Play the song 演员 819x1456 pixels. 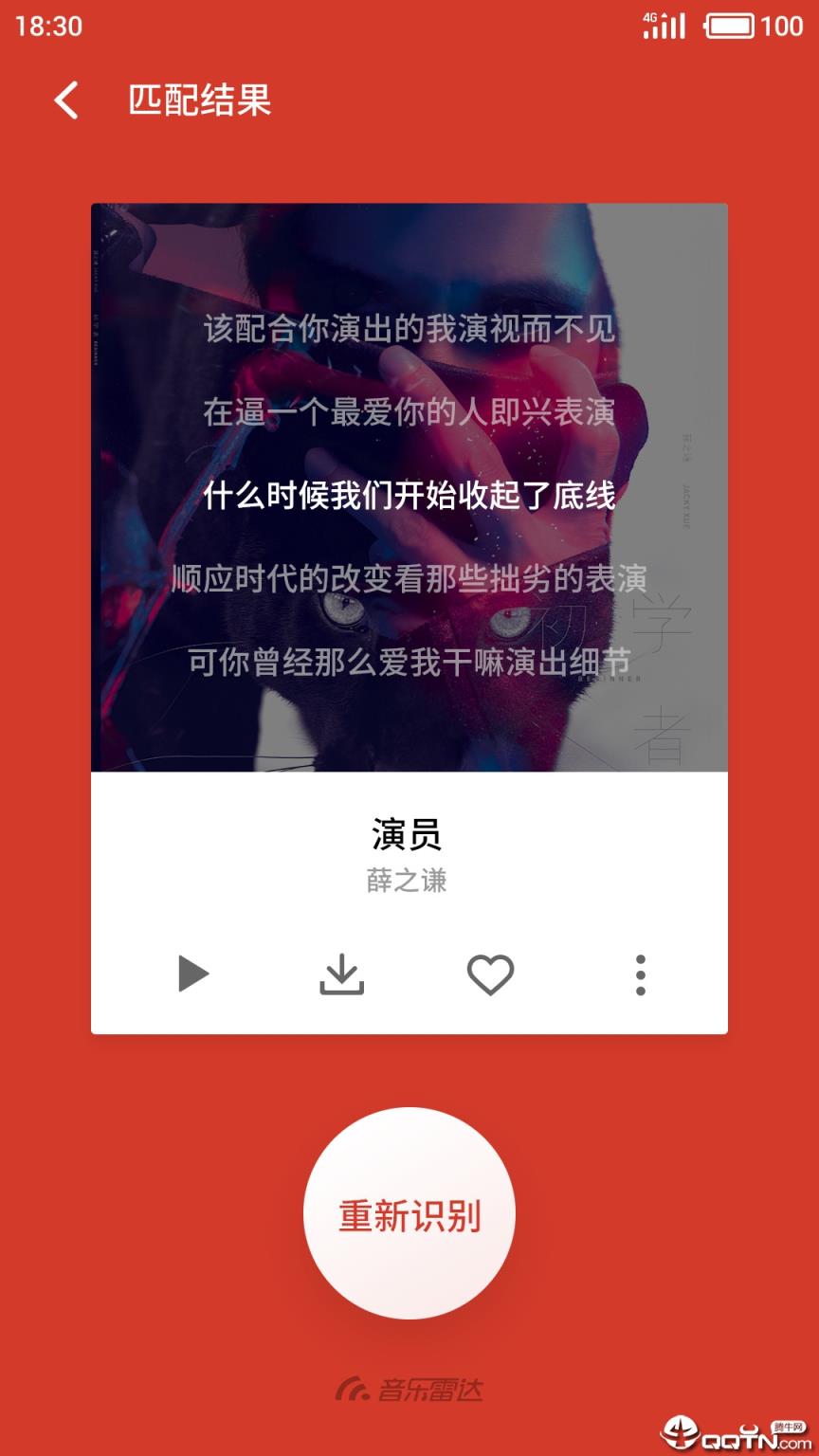point(193,974)
